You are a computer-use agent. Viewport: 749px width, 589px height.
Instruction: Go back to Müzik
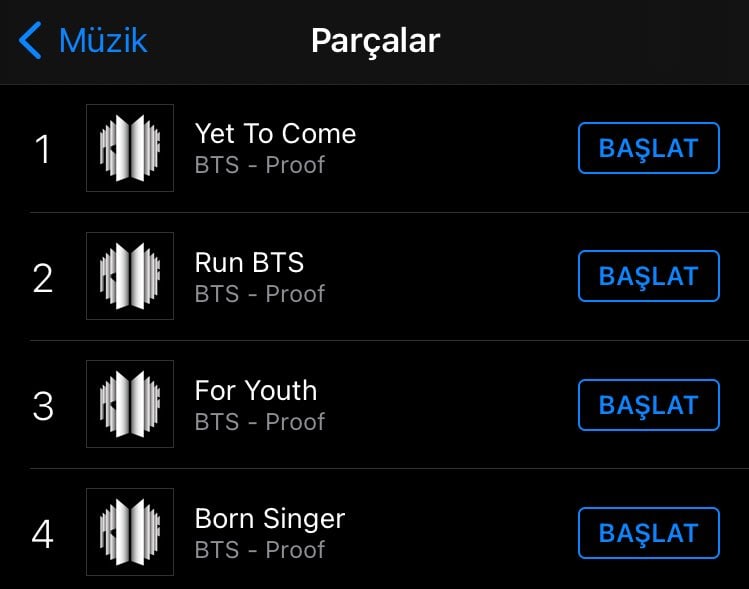click(84, 41)
